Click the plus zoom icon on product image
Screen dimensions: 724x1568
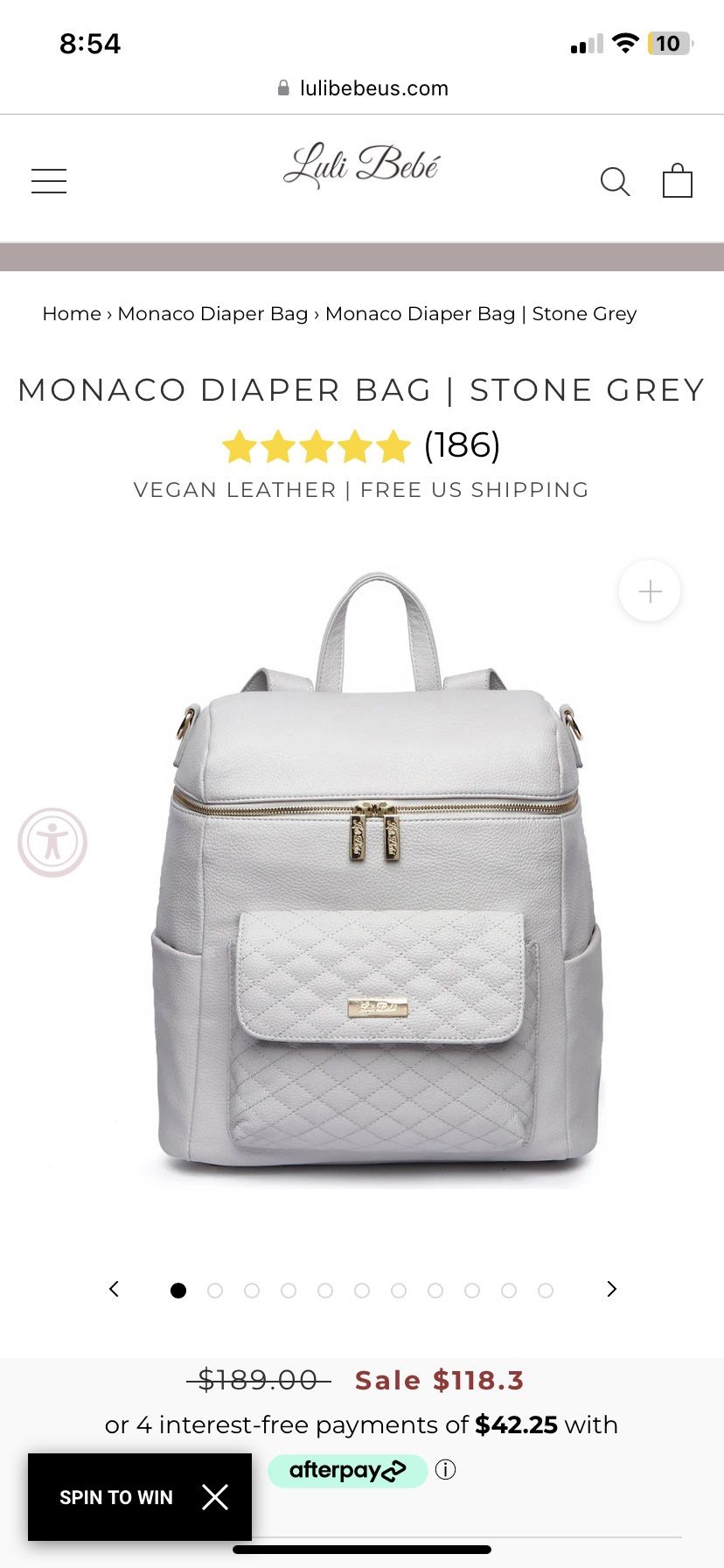[x=648, y=591]
